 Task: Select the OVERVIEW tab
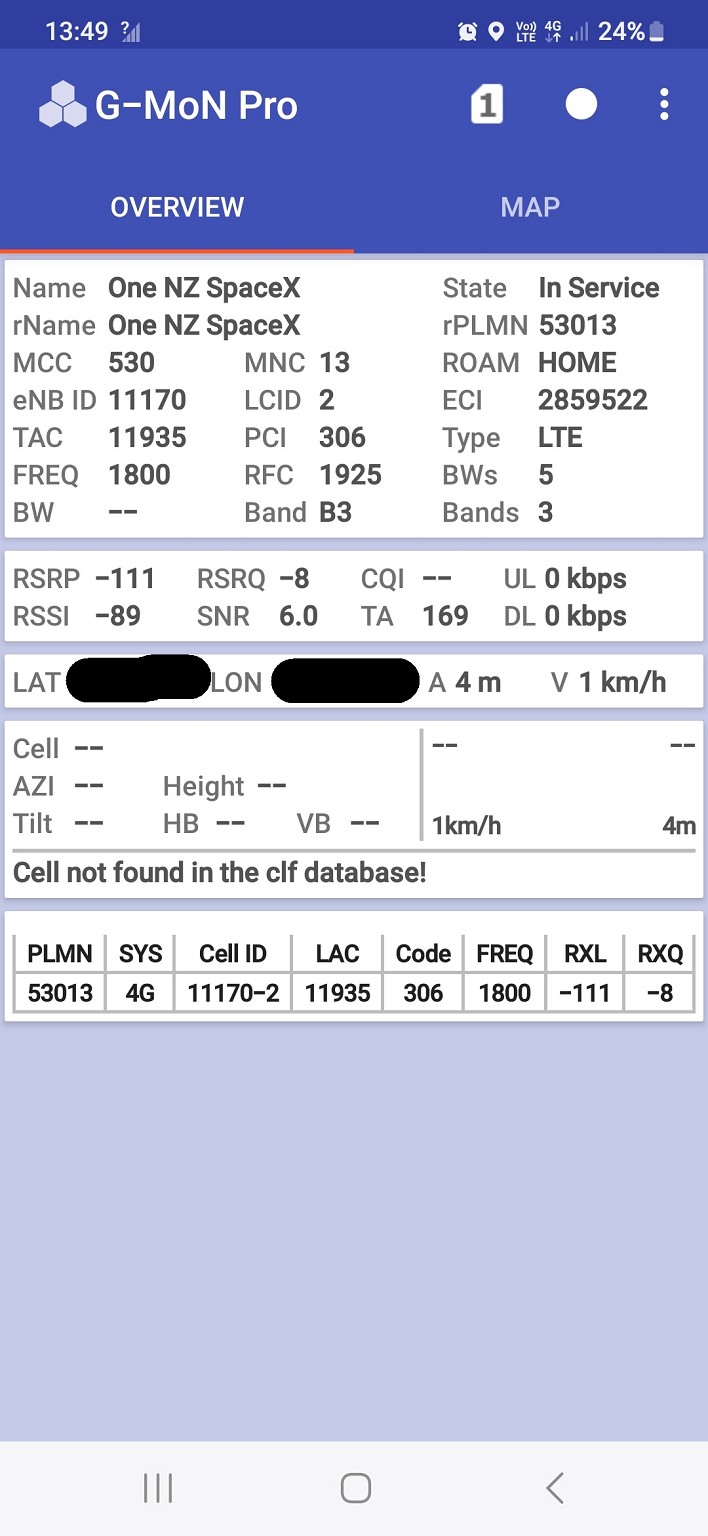pyautogui.click(x=177, y=207)
